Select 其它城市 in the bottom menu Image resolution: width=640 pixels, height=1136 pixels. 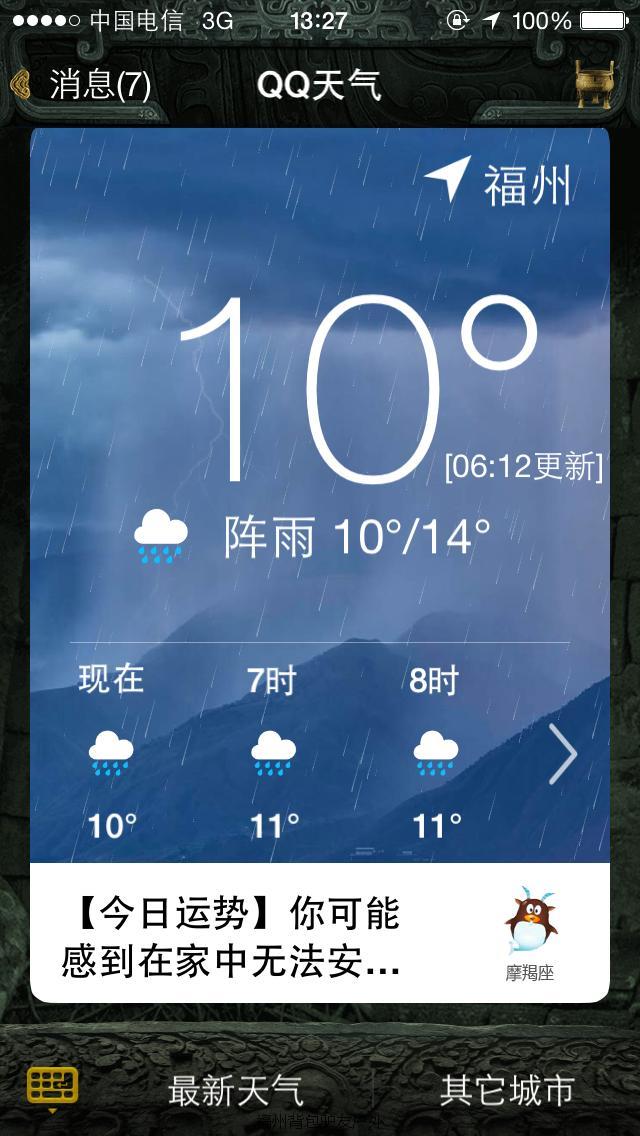[x=507, y=1090]
